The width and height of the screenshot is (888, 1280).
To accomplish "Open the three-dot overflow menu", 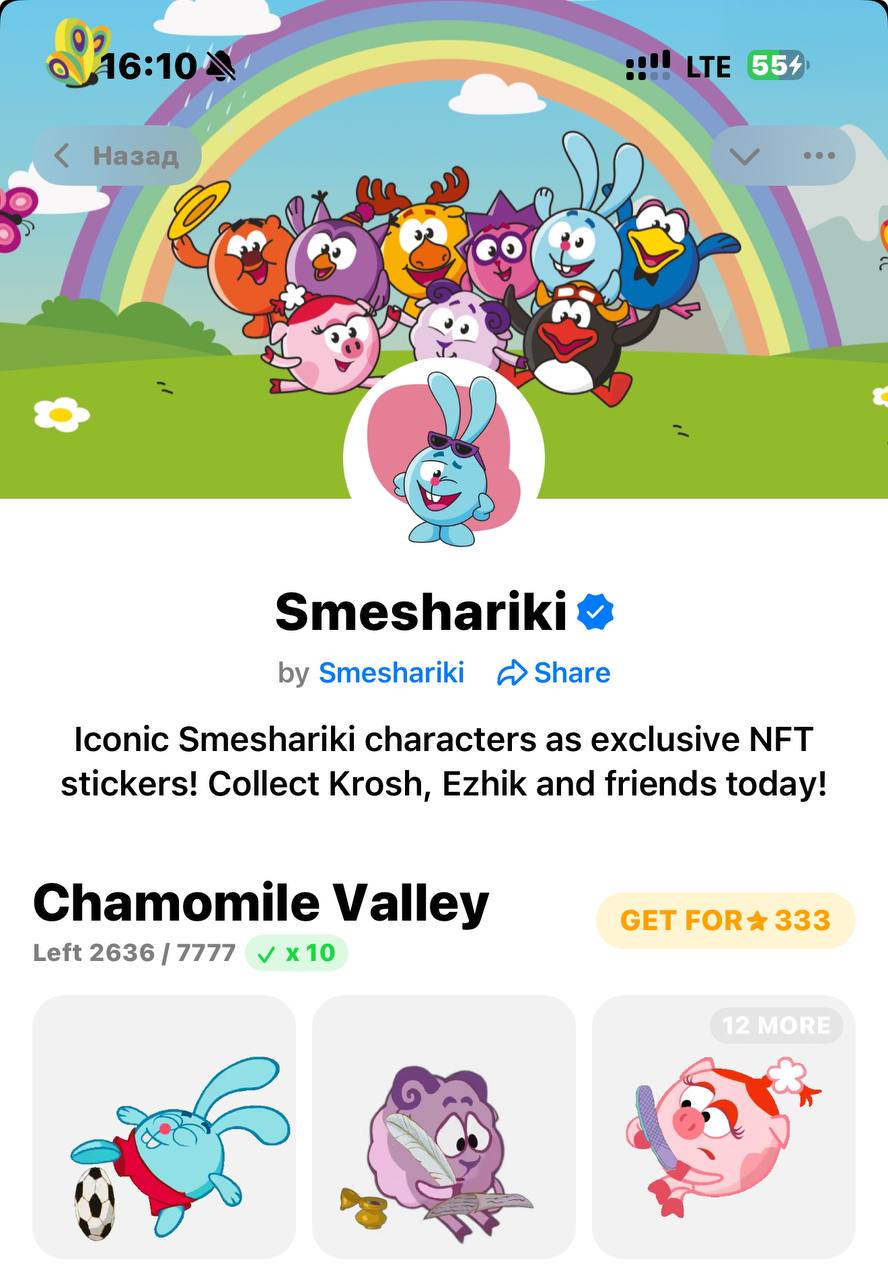I will (x=819, y=156).
